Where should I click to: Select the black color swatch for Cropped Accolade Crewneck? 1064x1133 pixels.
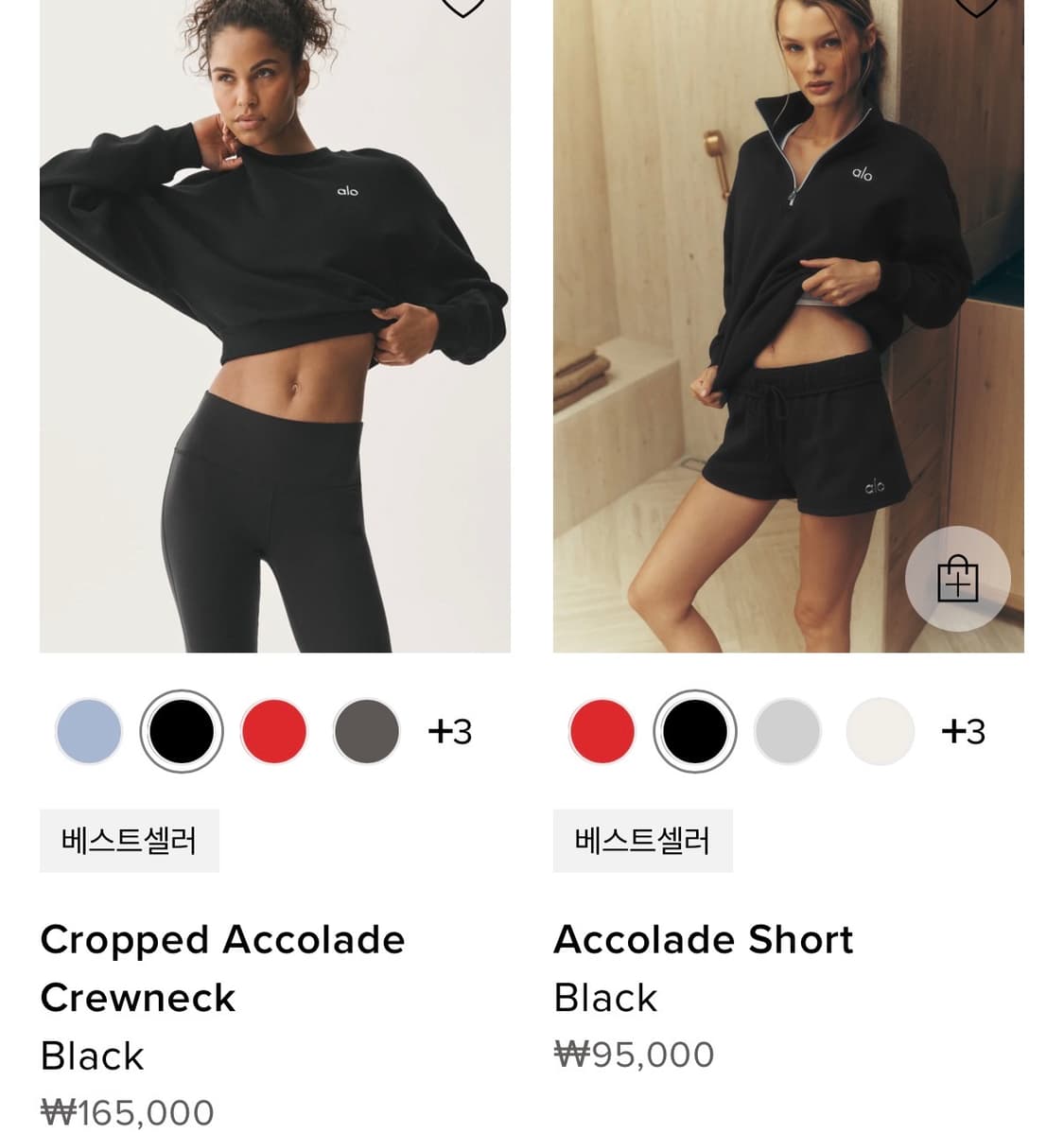183,731
